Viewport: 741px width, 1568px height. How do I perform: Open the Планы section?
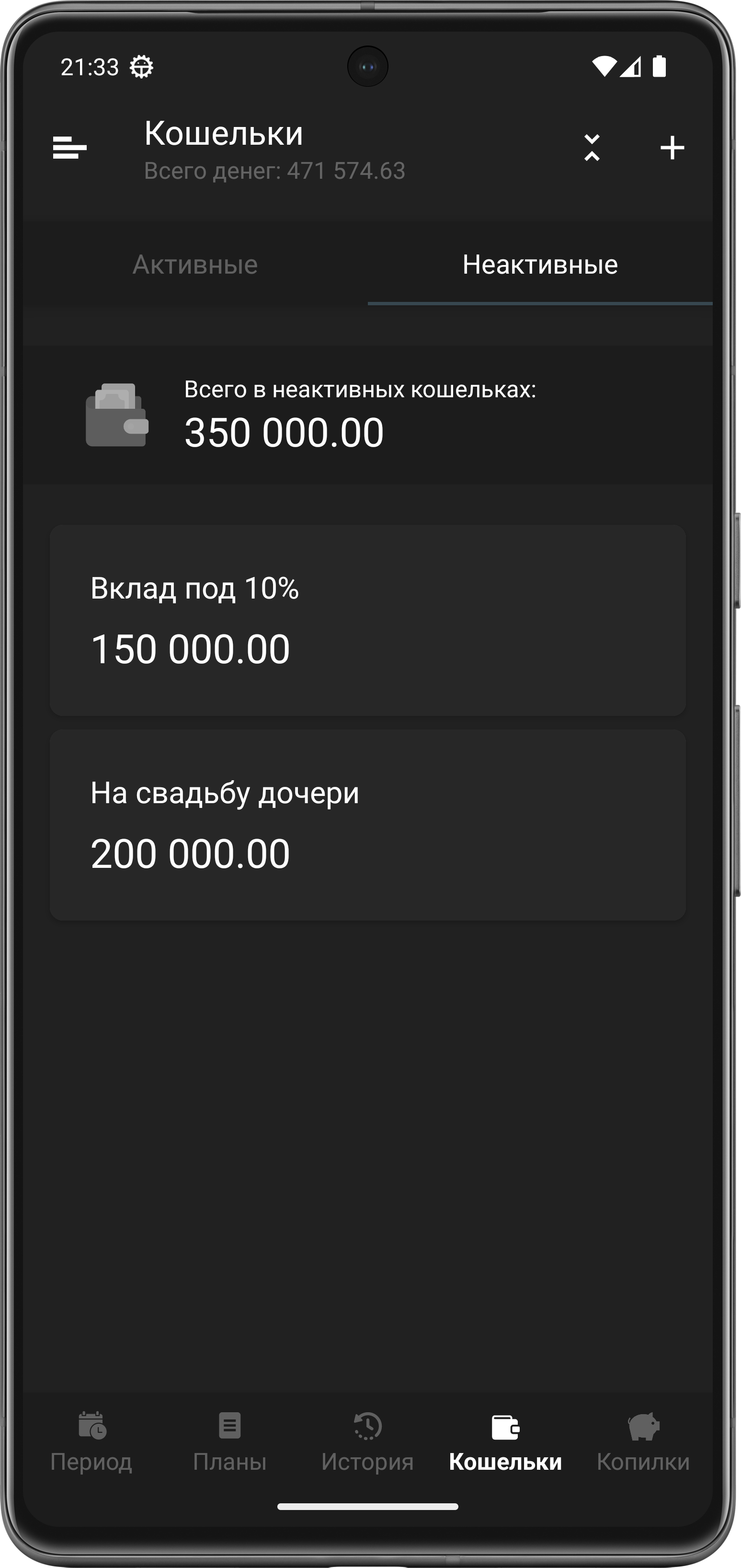coord(229,1441)
